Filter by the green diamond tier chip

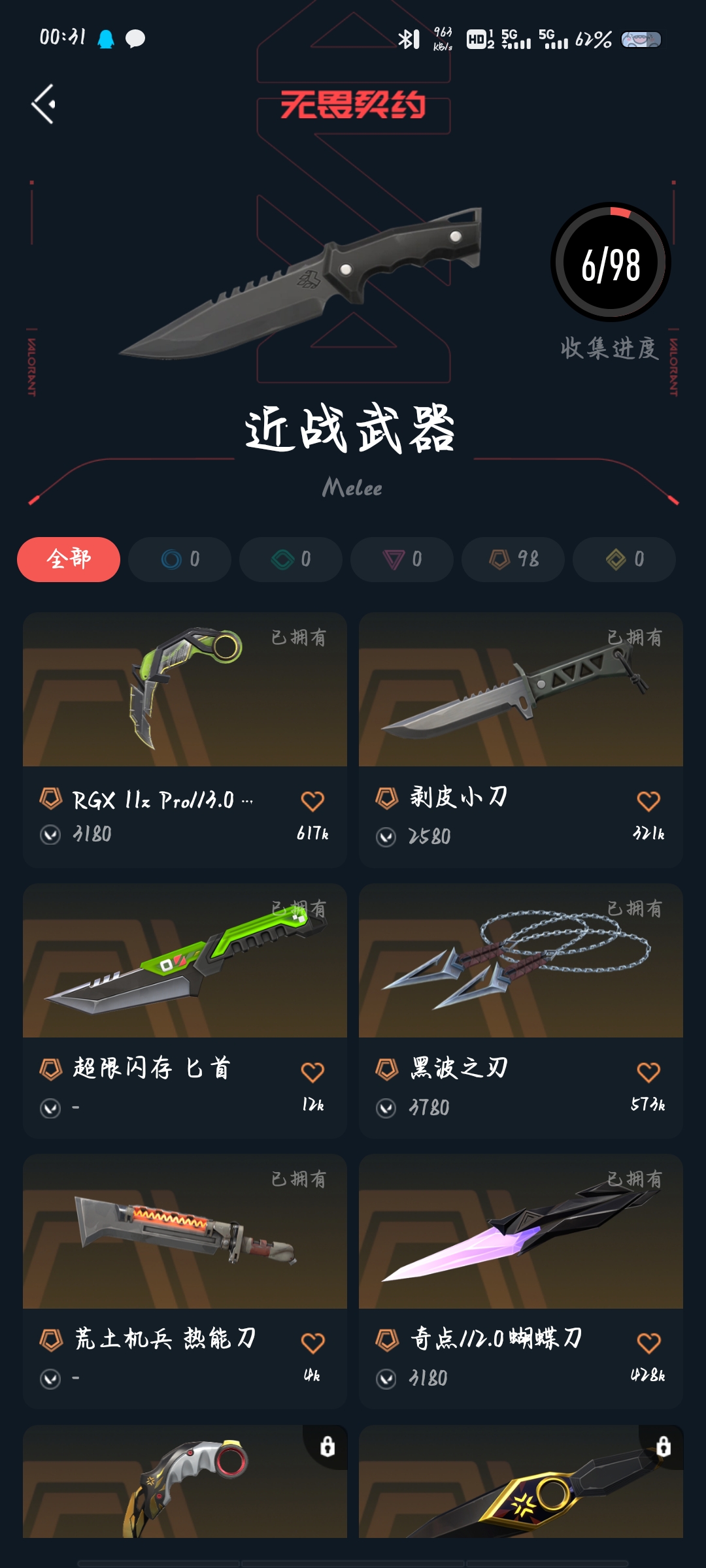(x=291, y=559)
